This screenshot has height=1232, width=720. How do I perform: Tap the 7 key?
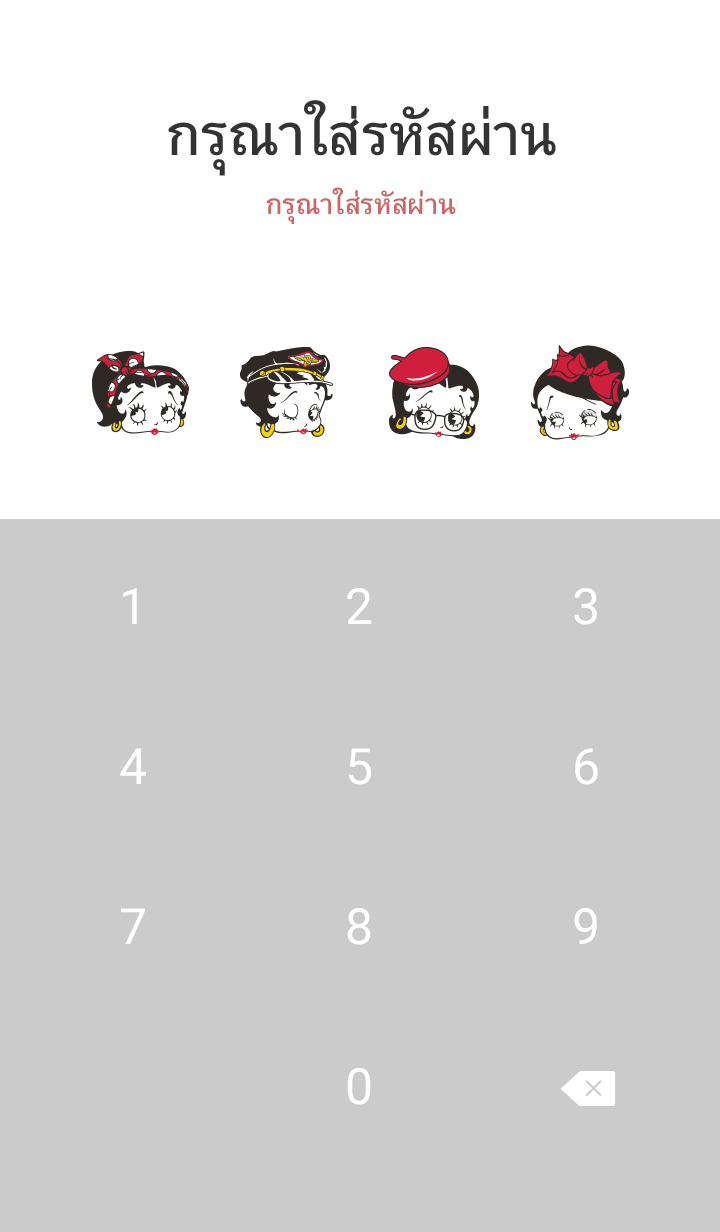tap(132, 927)
